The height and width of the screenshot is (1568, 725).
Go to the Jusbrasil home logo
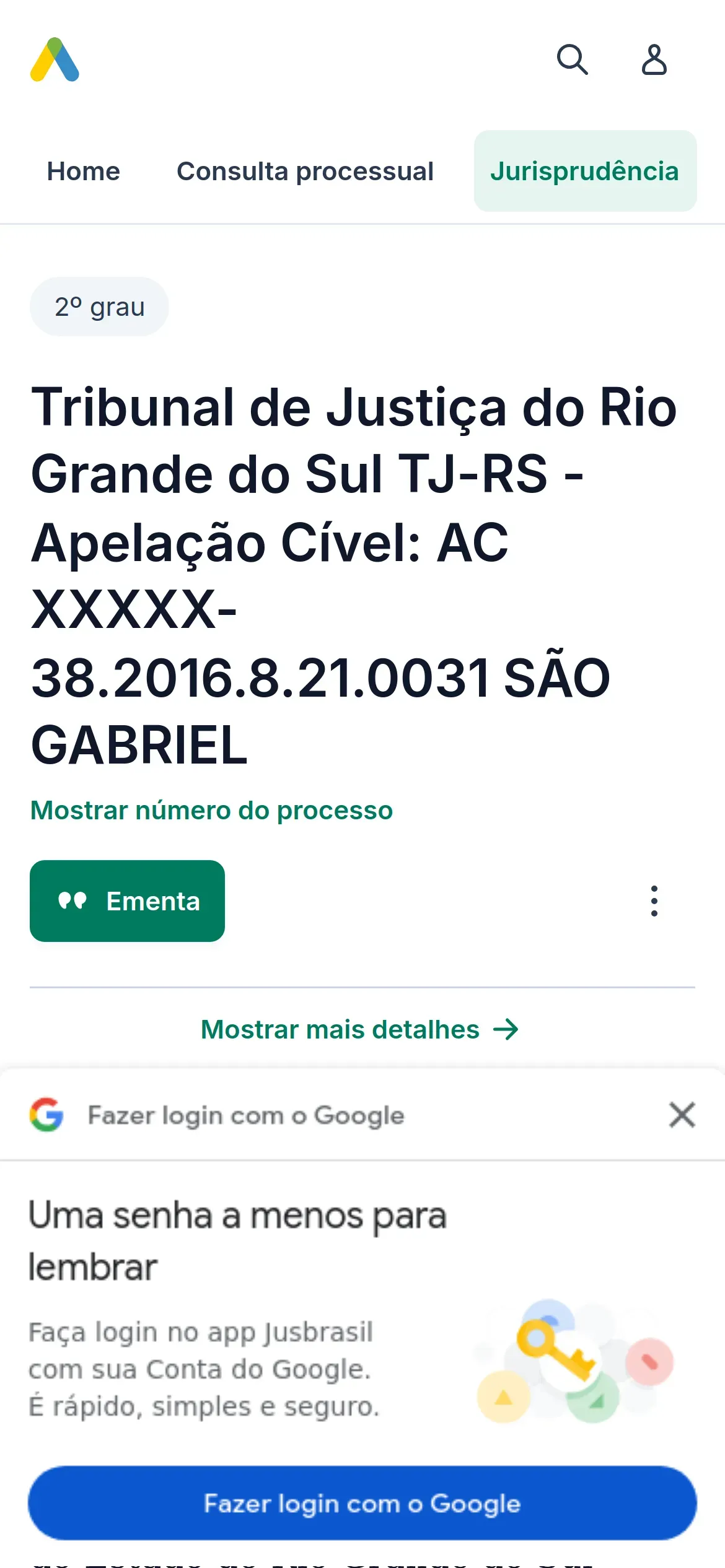tap(55, 59)
